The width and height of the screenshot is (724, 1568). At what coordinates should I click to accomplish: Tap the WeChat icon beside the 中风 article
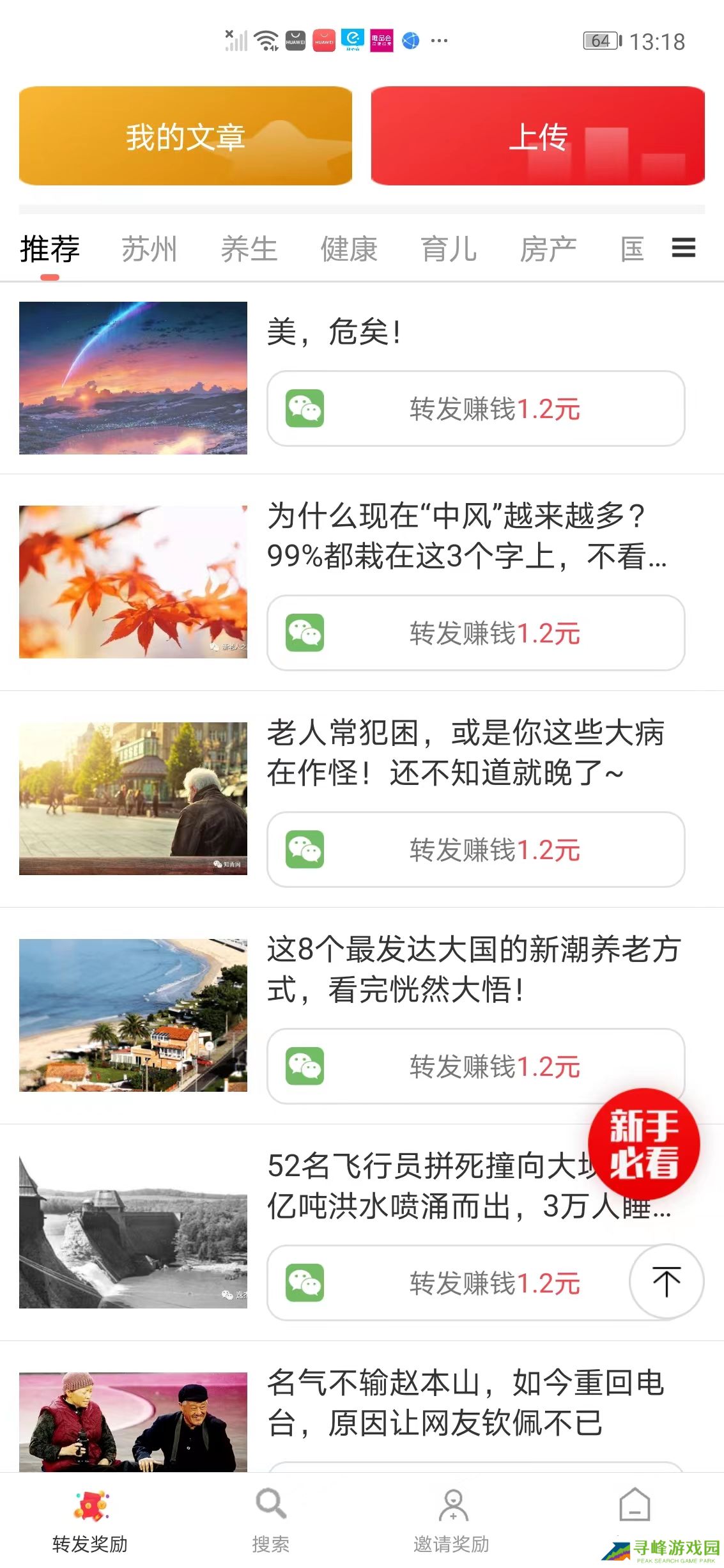(305, 633)
